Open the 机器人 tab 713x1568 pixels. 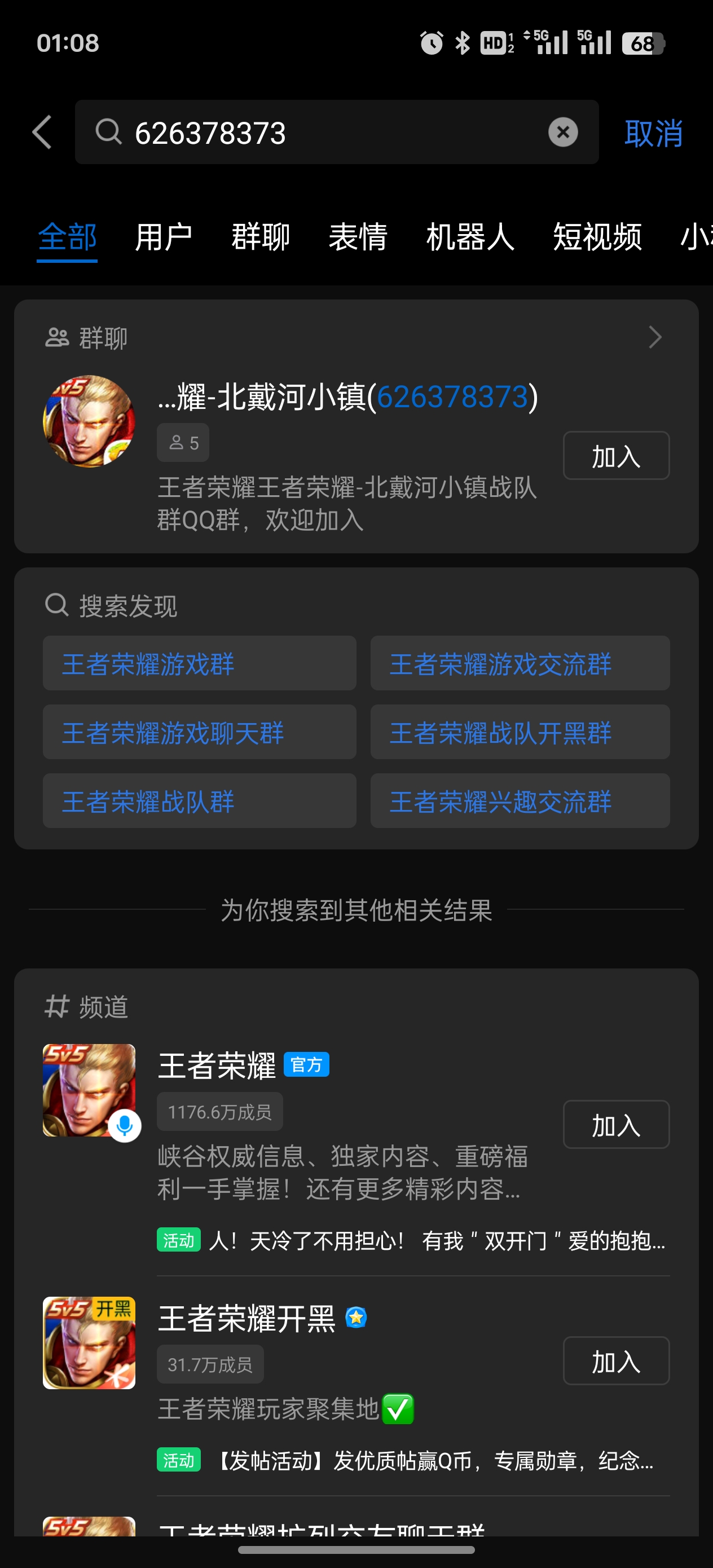coord(470,237)
